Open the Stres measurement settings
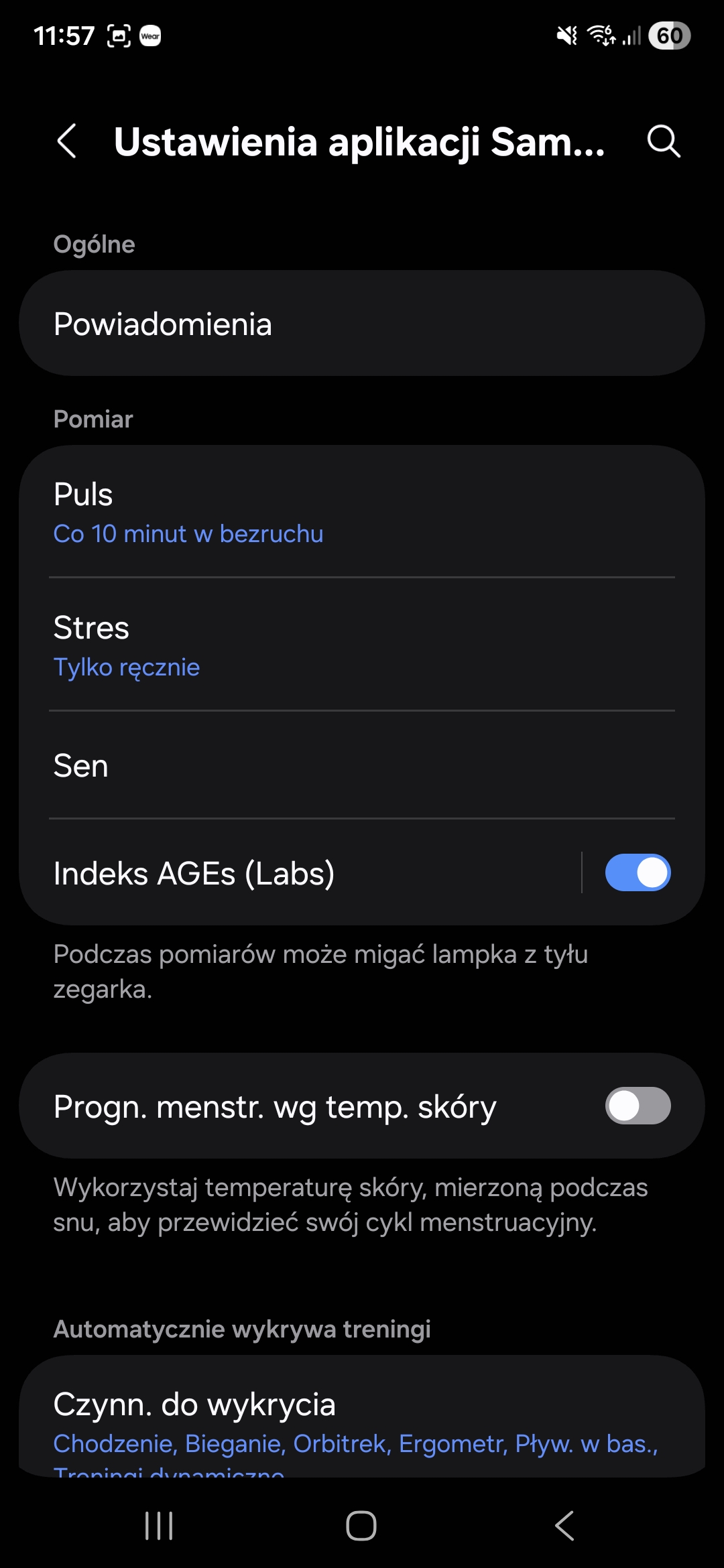The width and height of the screenshot is (724, 1568). [362, 645]
